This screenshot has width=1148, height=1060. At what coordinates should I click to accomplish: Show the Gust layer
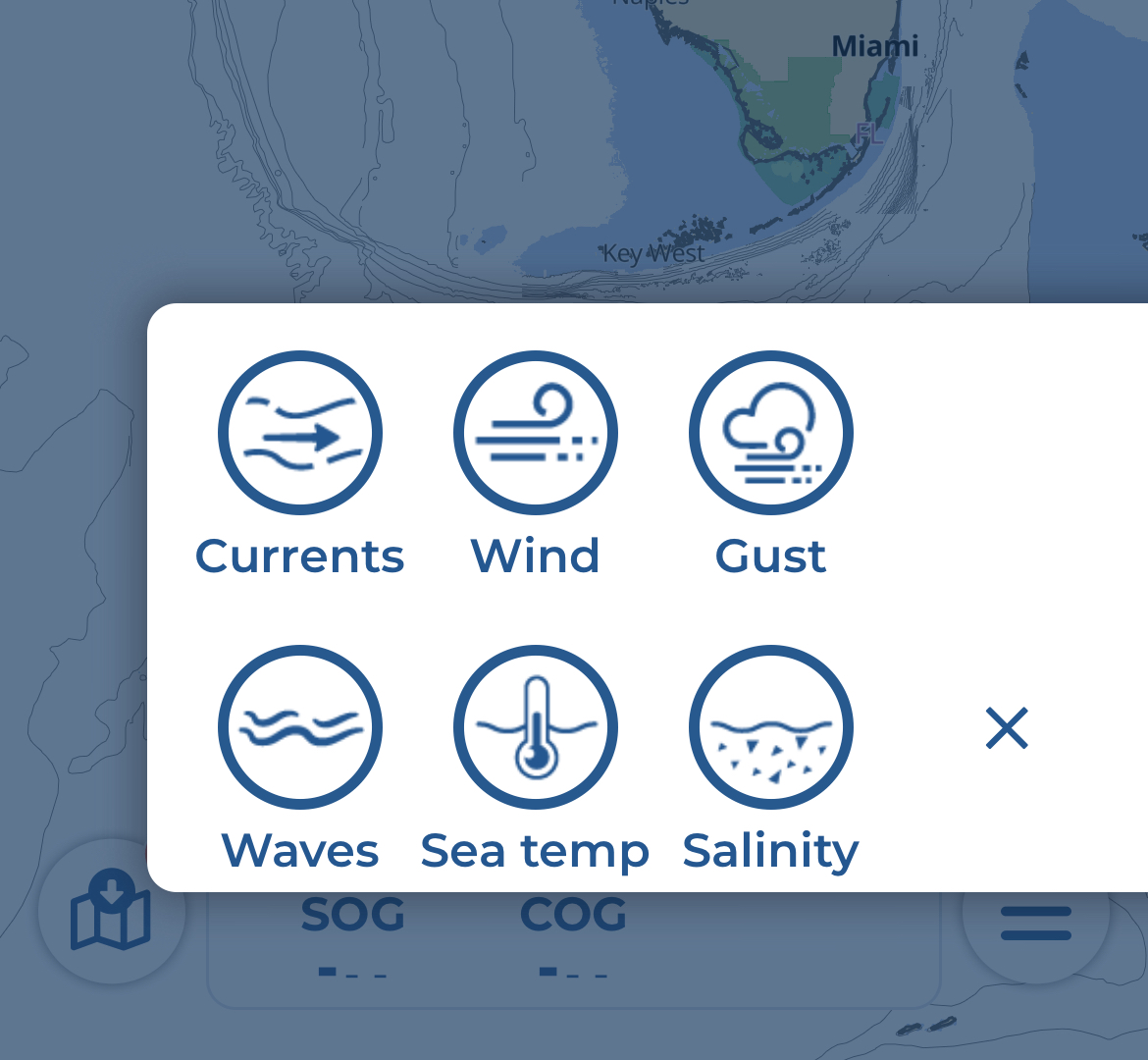[x=770, y=433]
